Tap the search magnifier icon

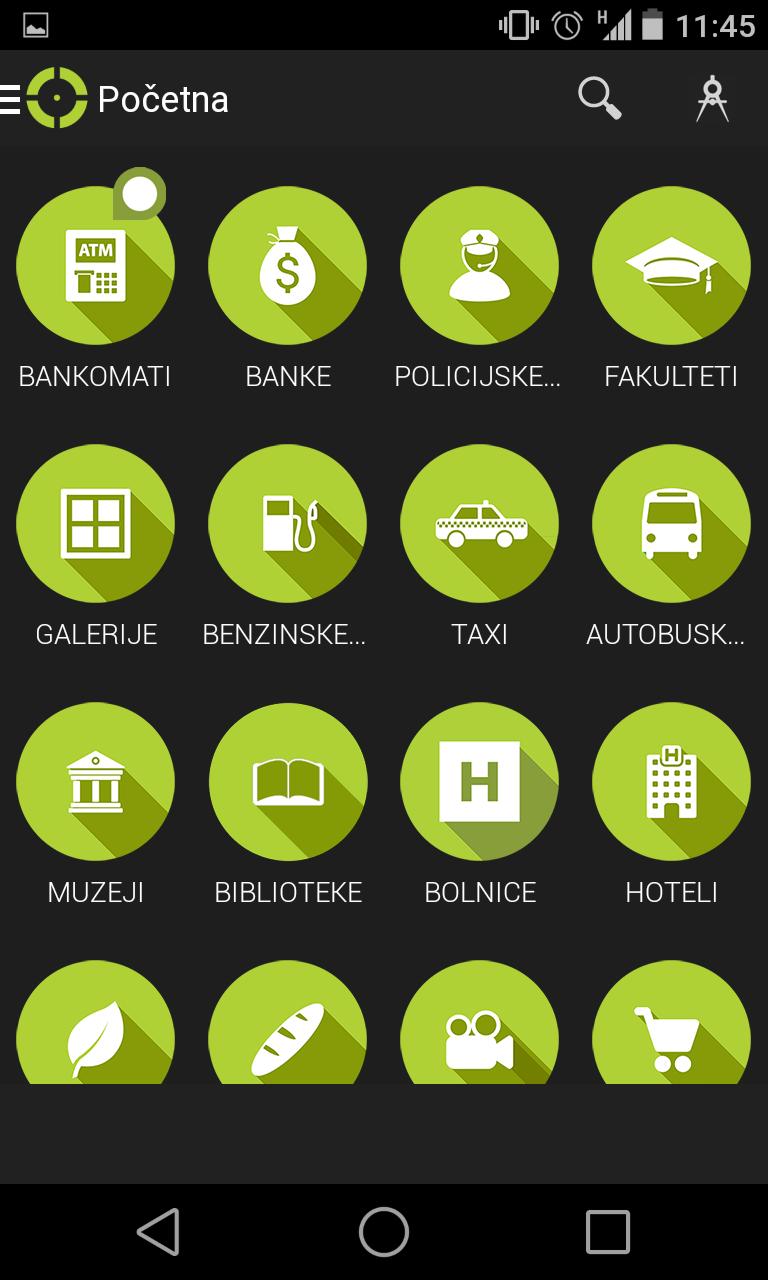click(x=599, y=99)
